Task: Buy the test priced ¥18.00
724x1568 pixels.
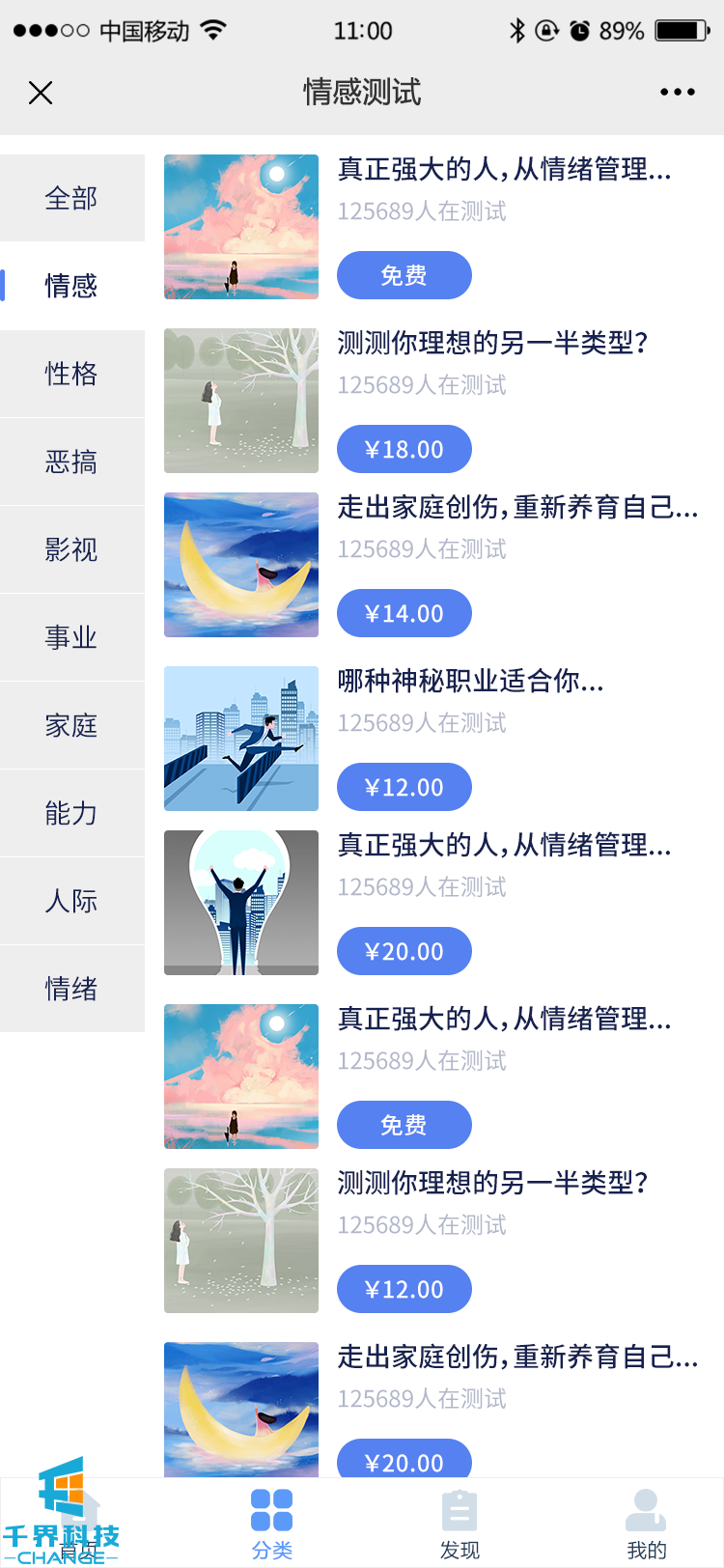Action: (404, 449)
